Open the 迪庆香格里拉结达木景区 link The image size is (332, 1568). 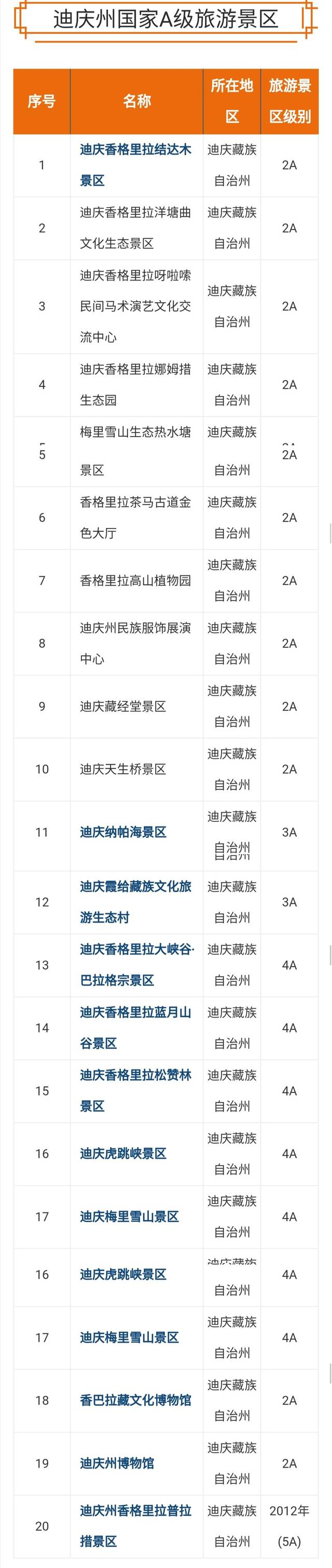tap(135, 150)
